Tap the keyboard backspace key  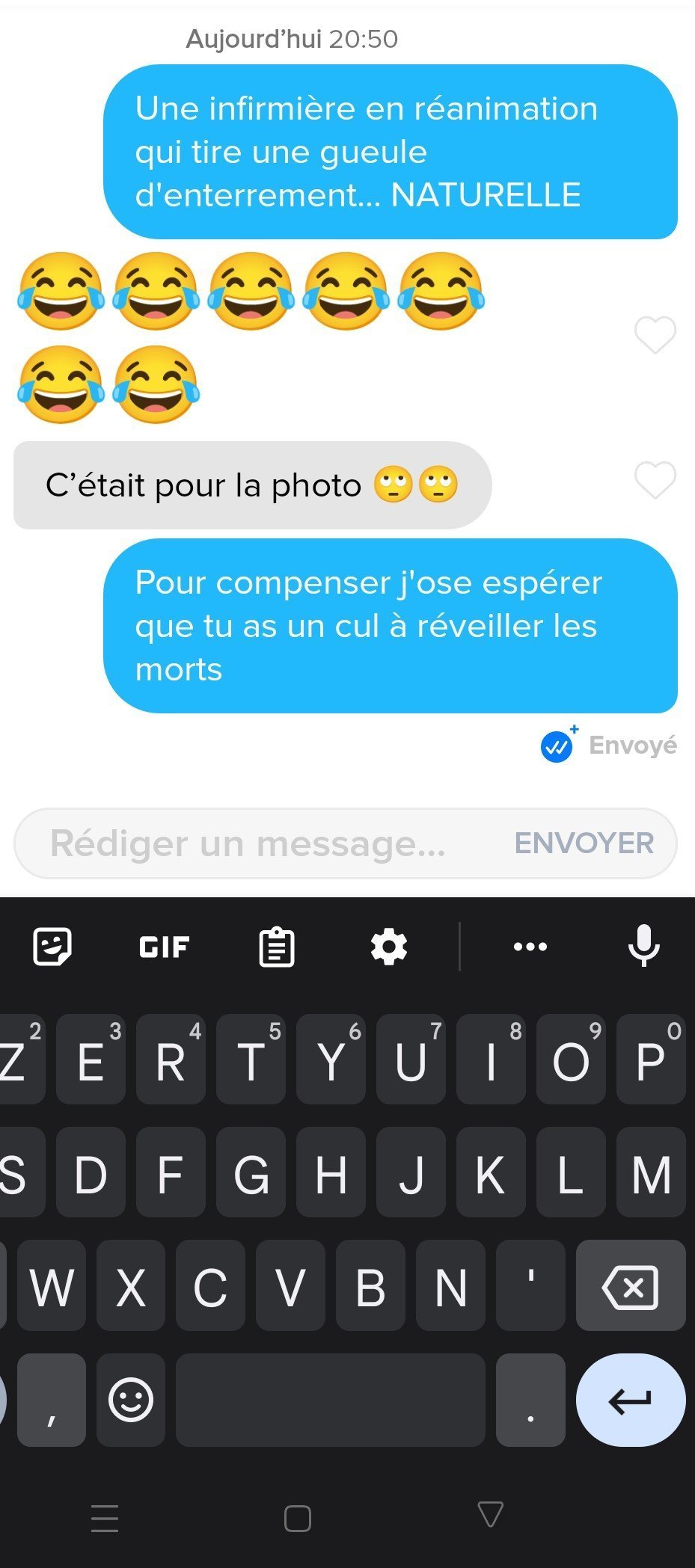pyautogui.click(x=630, y=1288)
